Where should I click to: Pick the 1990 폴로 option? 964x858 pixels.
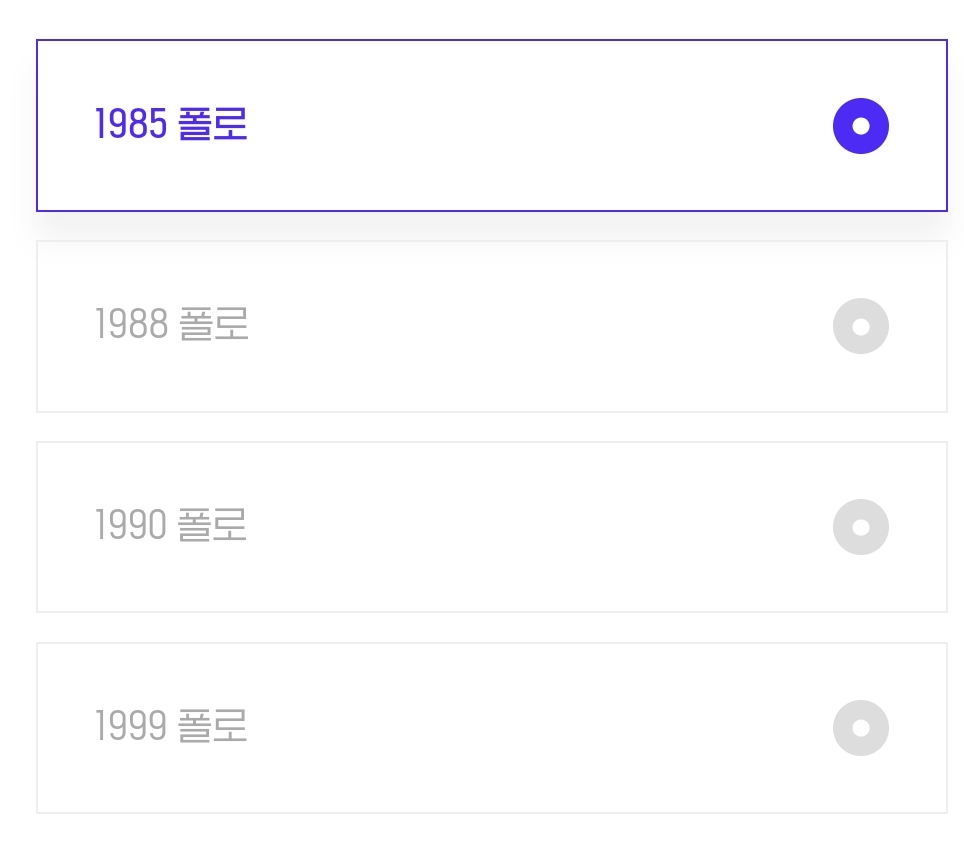pos(491,527)
